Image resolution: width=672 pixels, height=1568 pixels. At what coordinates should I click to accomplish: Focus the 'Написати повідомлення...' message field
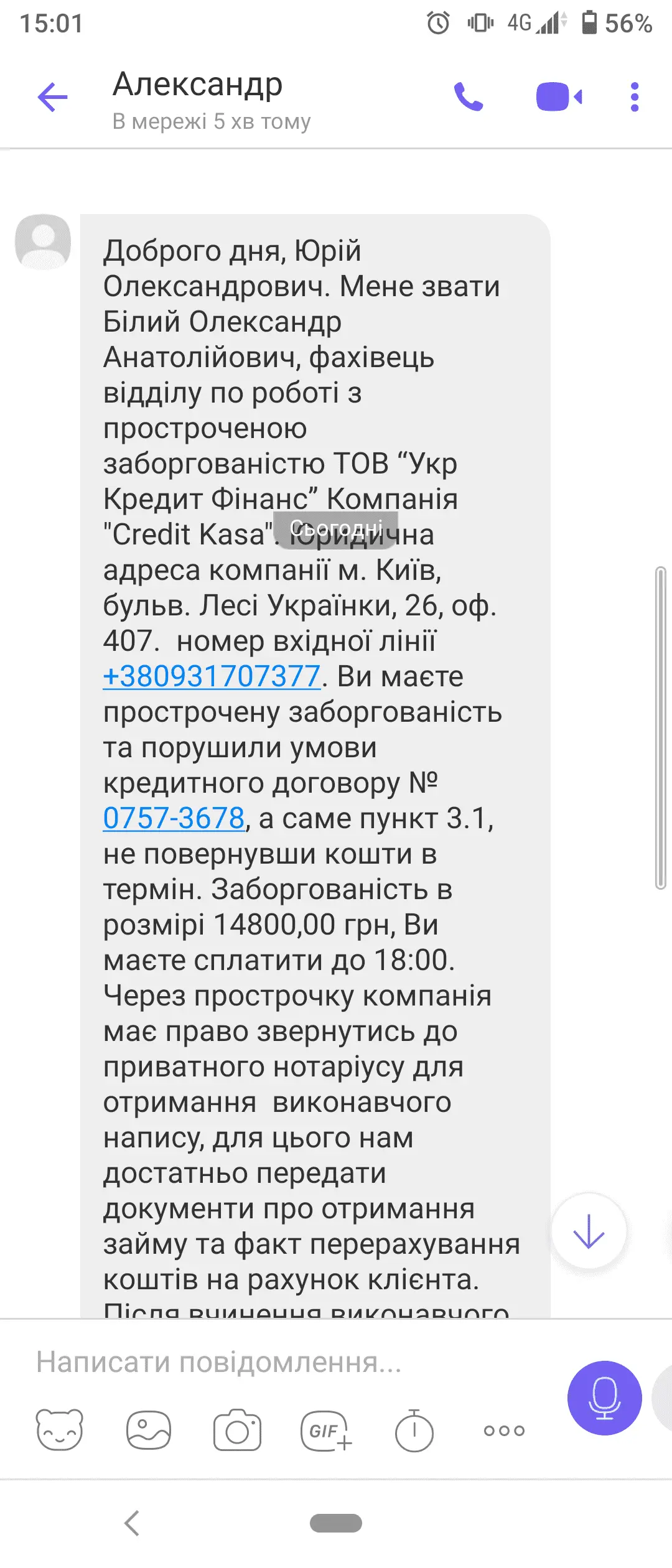coord(280,1362)
